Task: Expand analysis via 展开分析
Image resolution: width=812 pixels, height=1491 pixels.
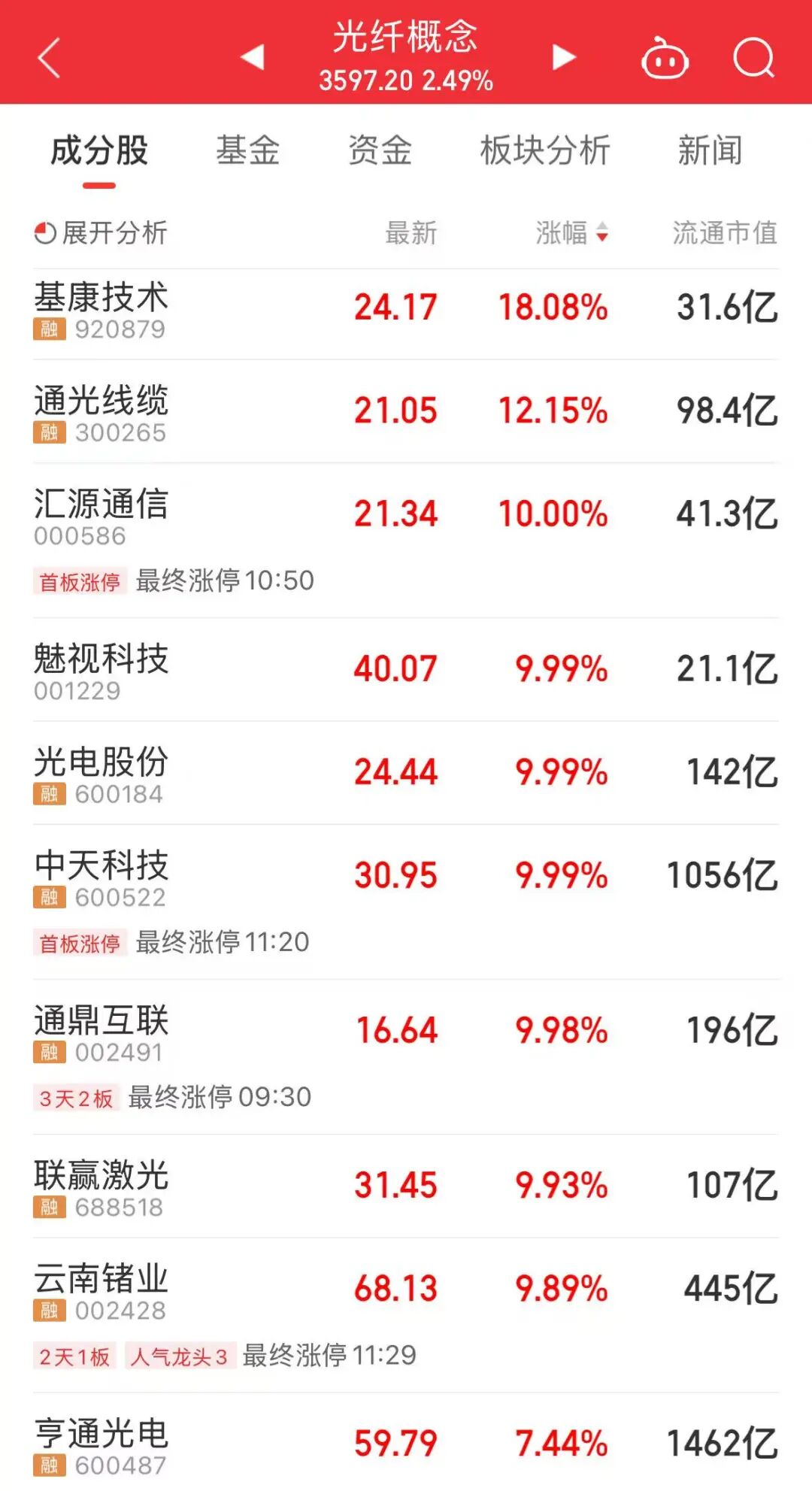Action: pos(101,233)
